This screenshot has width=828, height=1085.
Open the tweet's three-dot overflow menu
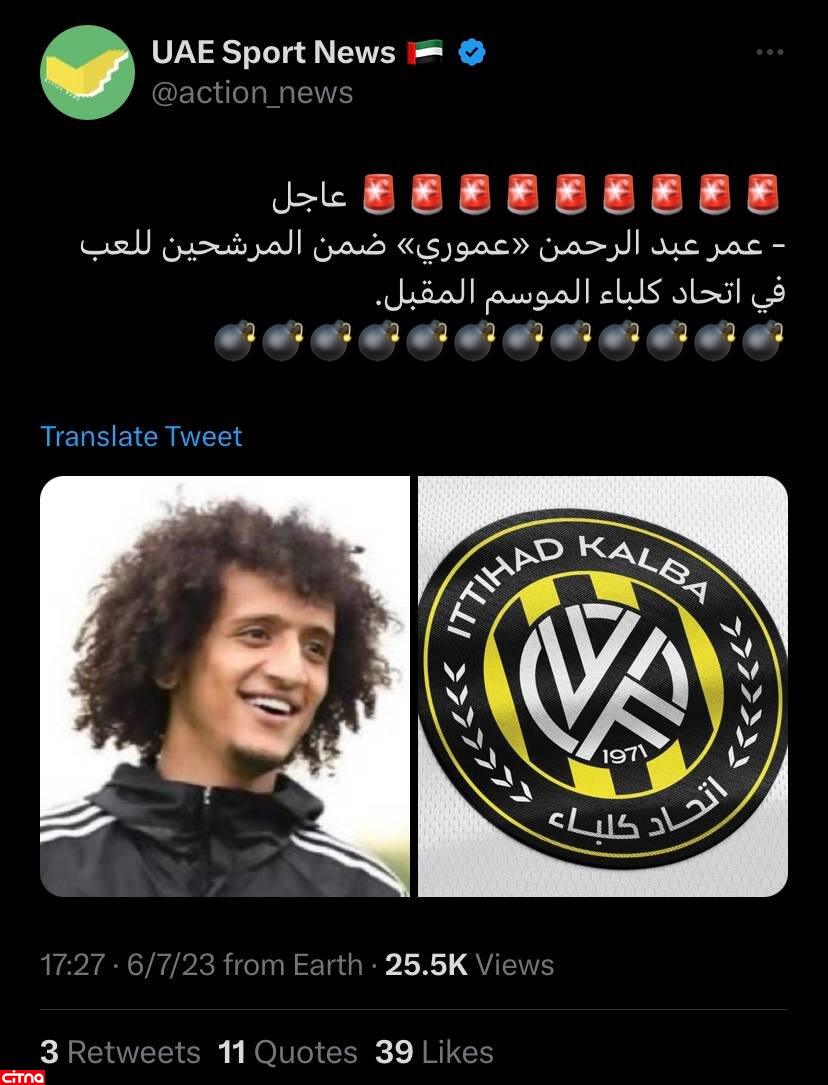tap(769, 53)
